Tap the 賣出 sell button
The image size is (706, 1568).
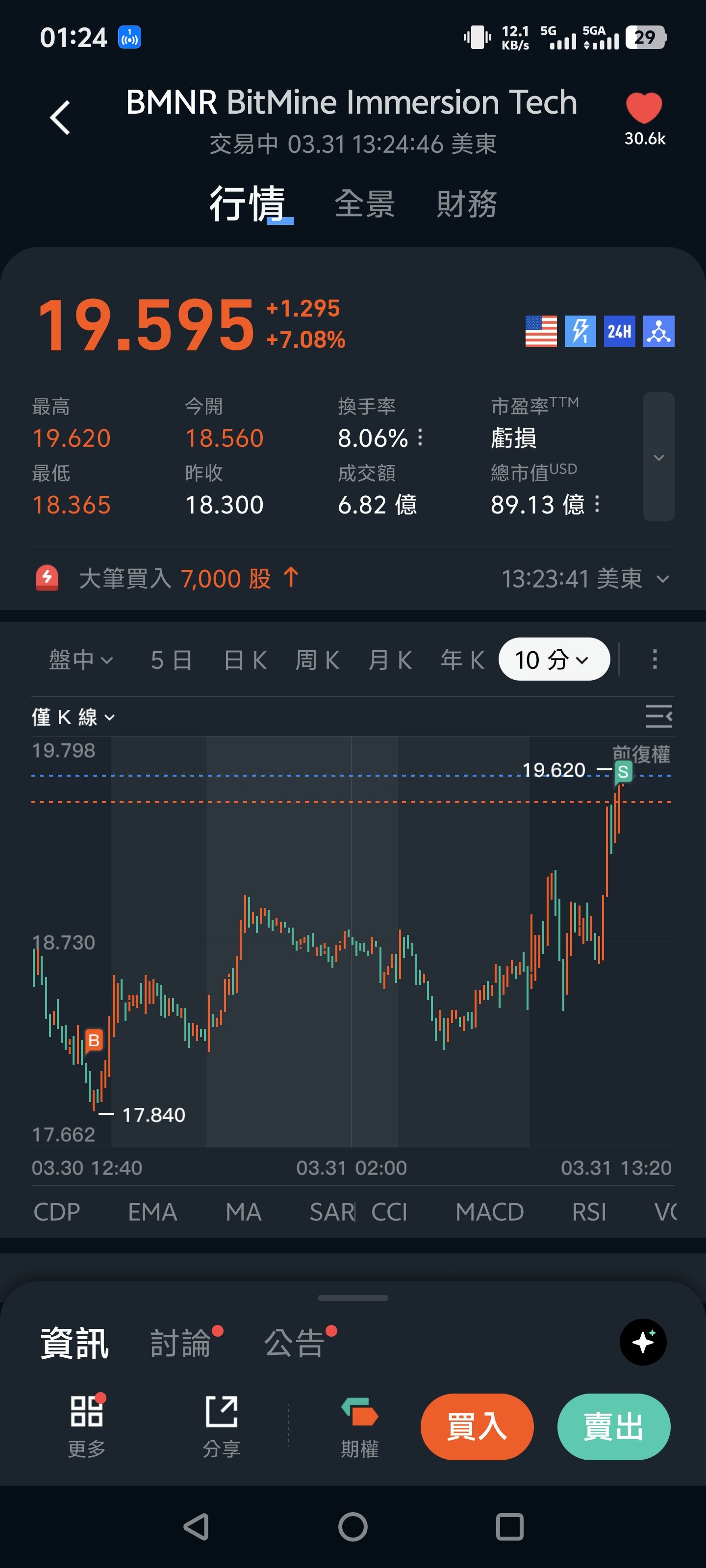click(613, 1426)
